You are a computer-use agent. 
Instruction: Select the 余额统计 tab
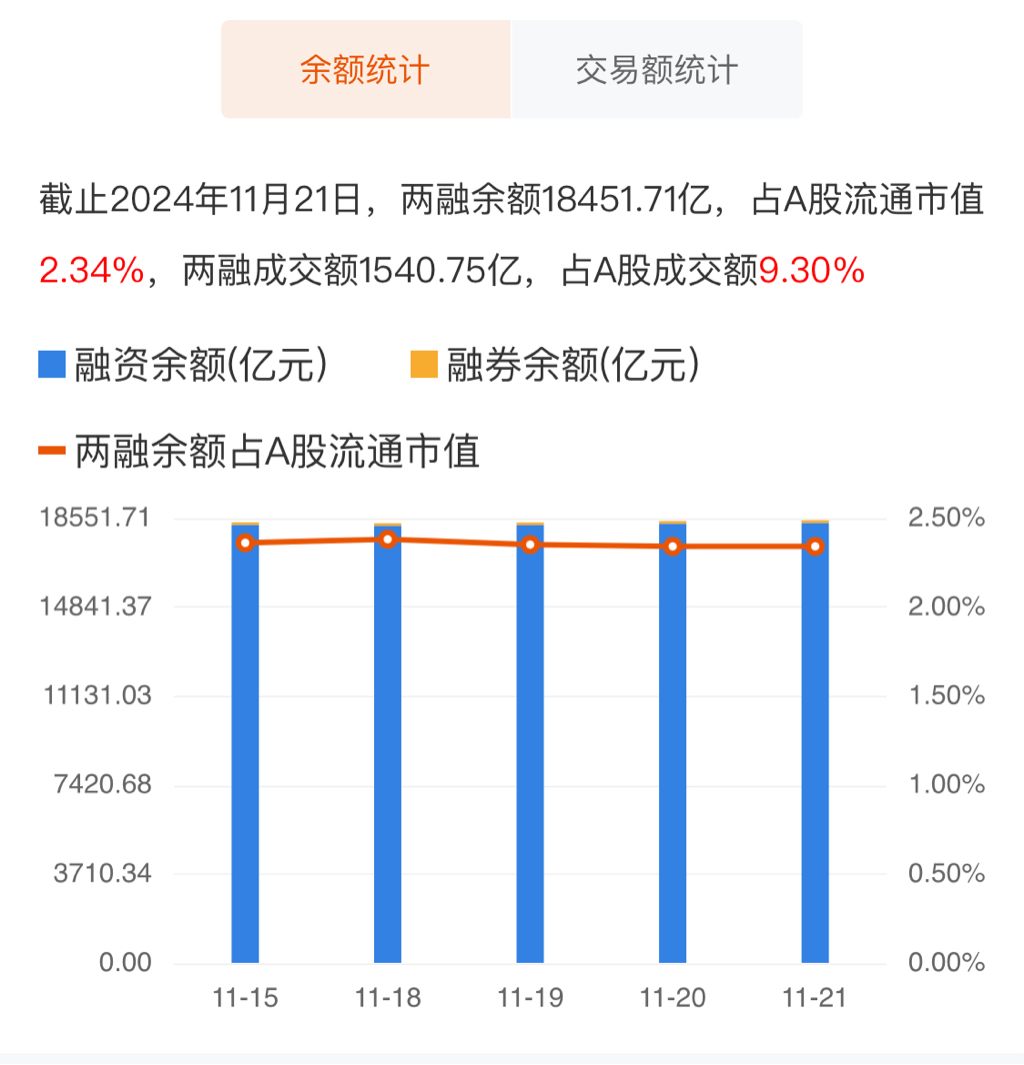click(365, 70)
